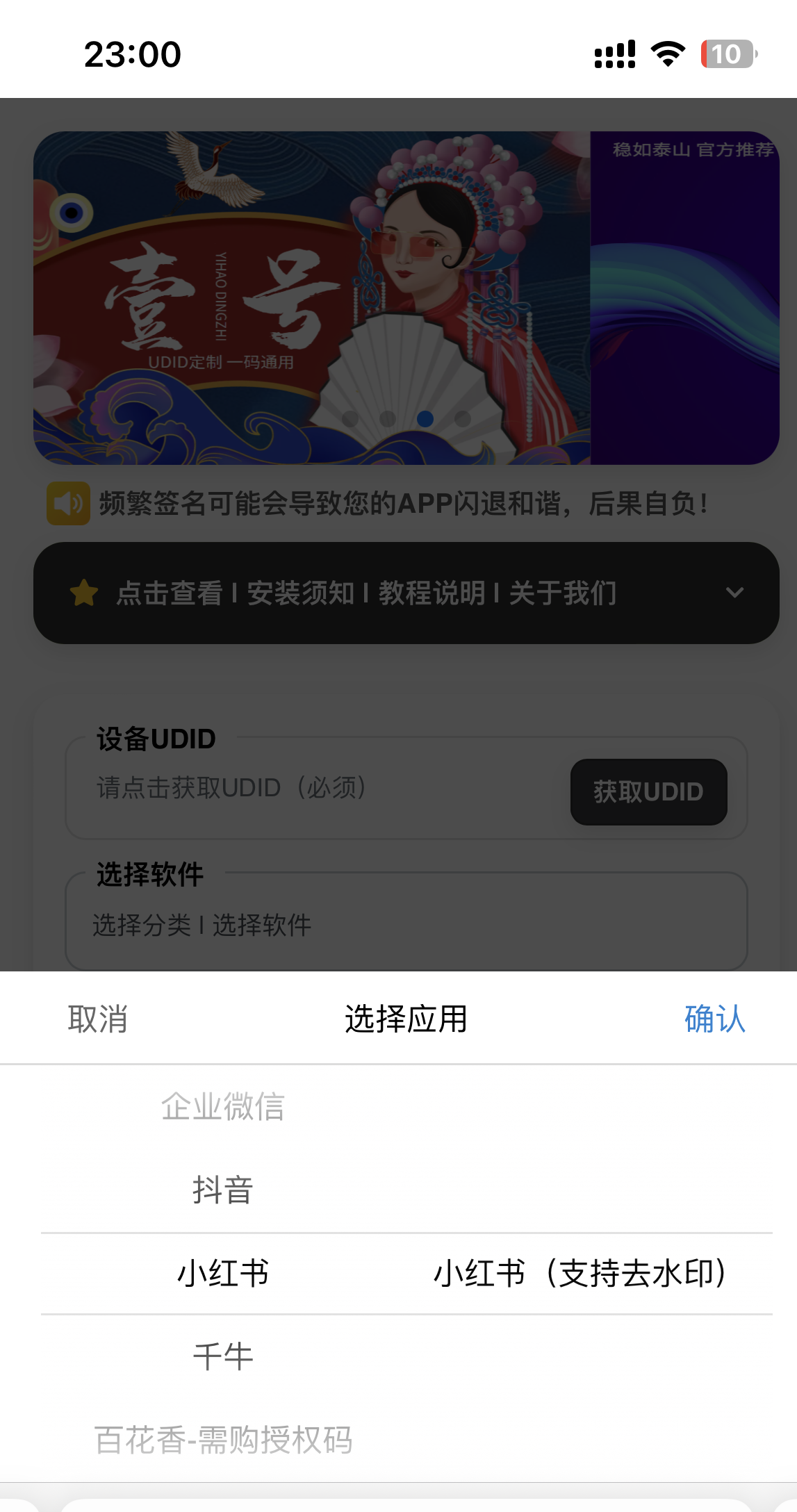
Task: Tap the yellow speaker announcement icon
Action: [x=67, y=504]
